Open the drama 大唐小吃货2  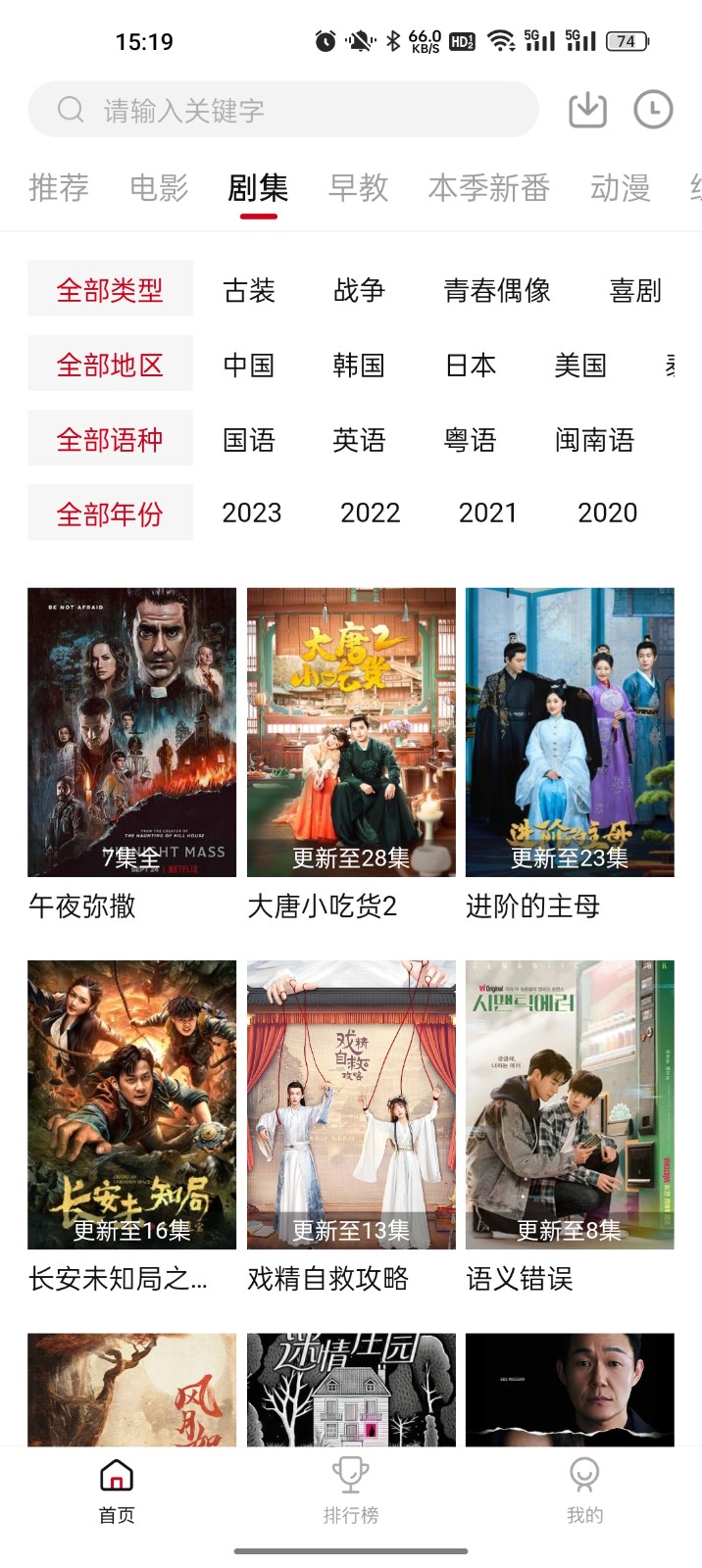(351, 732)
